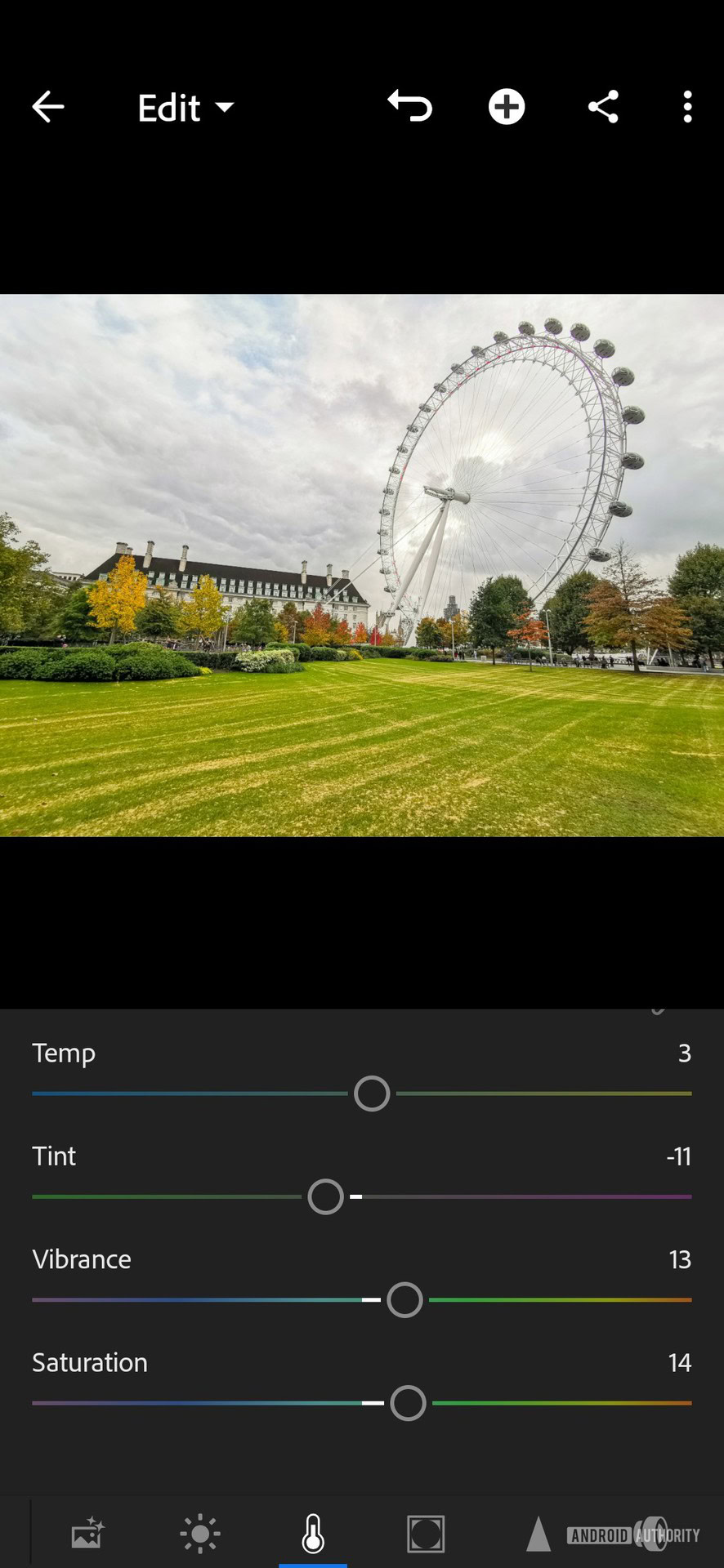This screenshot has width=724, height=1568.
Task: Tap the Temp slider handle
Action: pos(372,1094)
